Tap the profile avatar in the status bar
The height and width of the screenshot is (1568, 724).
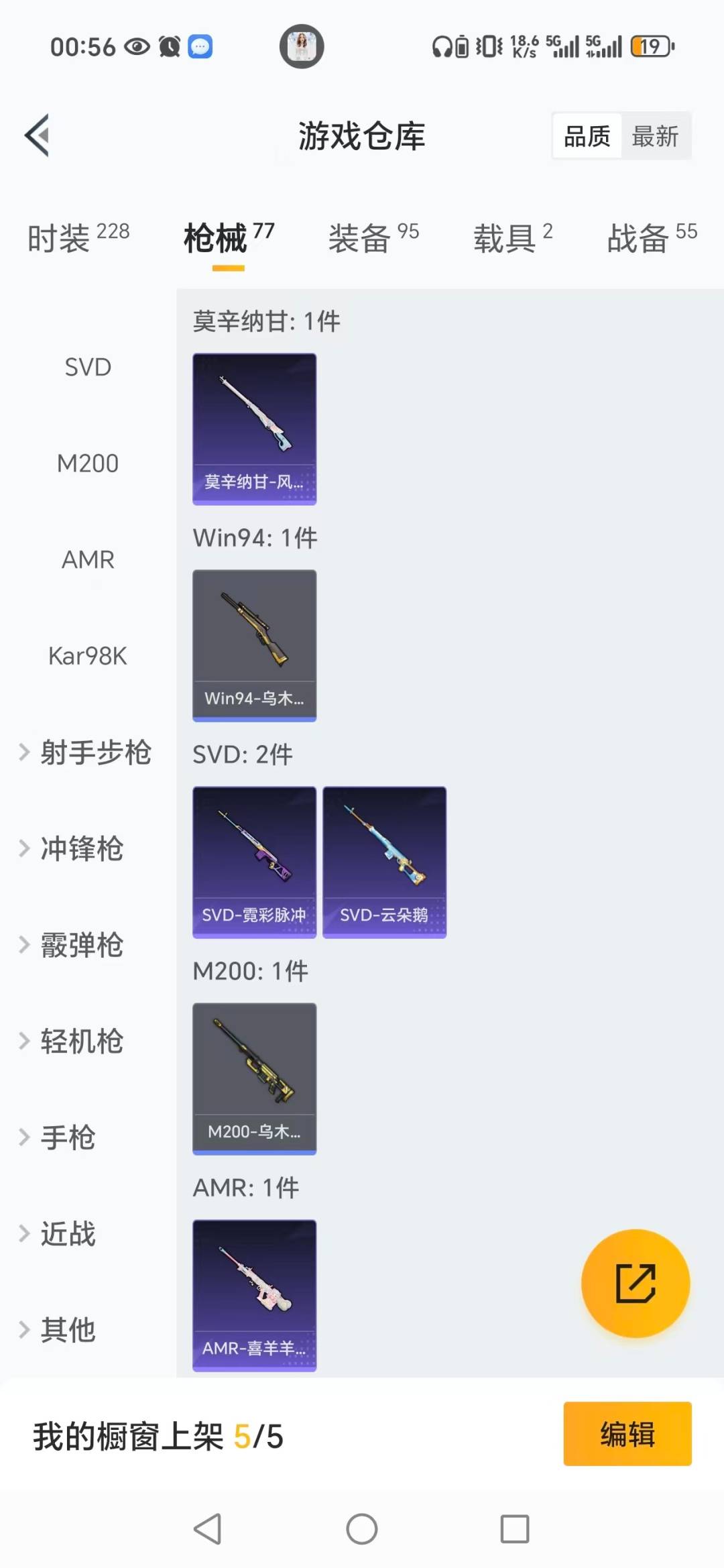click(302, 46)
